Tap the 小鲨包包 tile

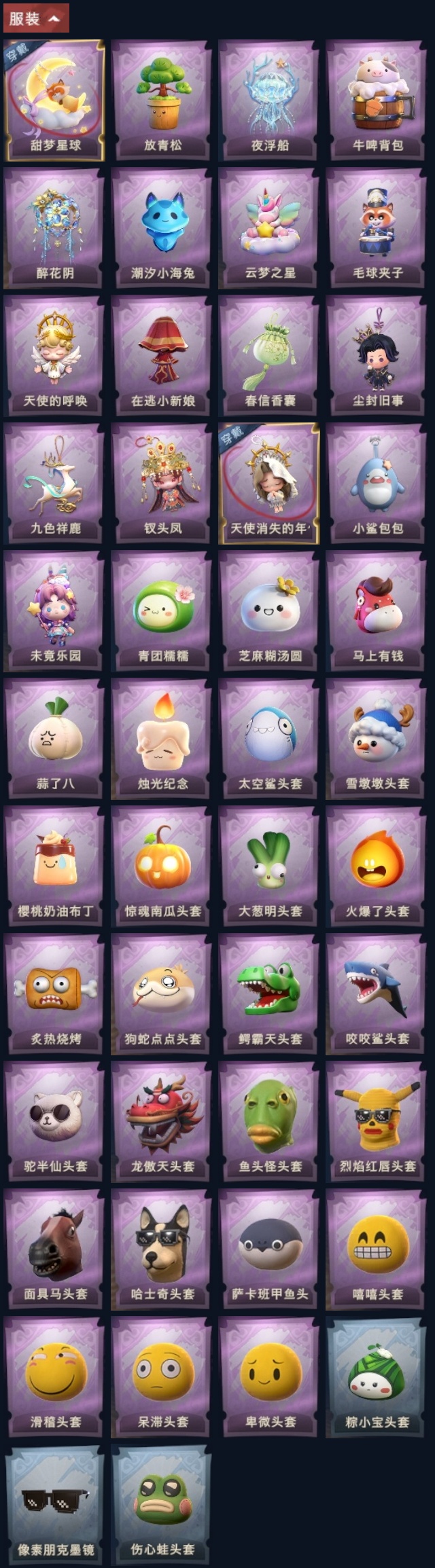377,484
